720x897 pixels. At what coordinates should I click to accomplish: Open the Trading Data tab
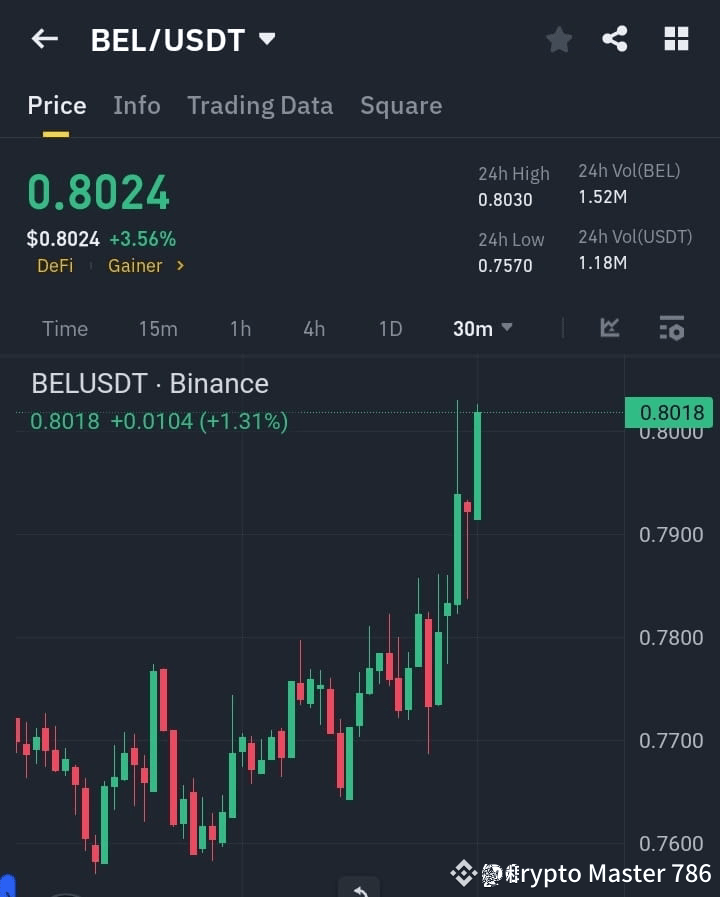point(260,105)
